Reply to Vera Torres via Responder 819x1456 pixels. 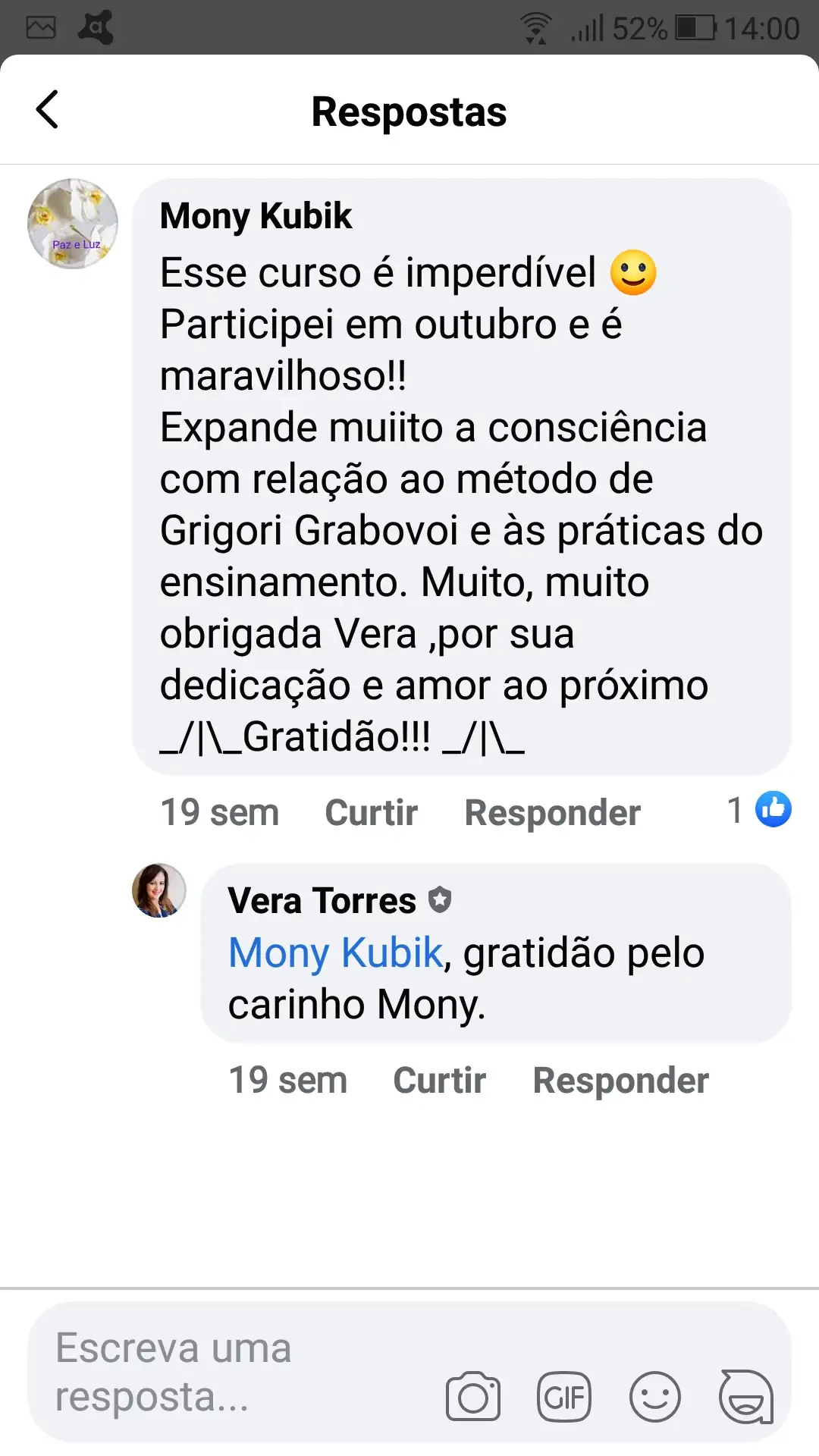click(x=620, y=1080)
